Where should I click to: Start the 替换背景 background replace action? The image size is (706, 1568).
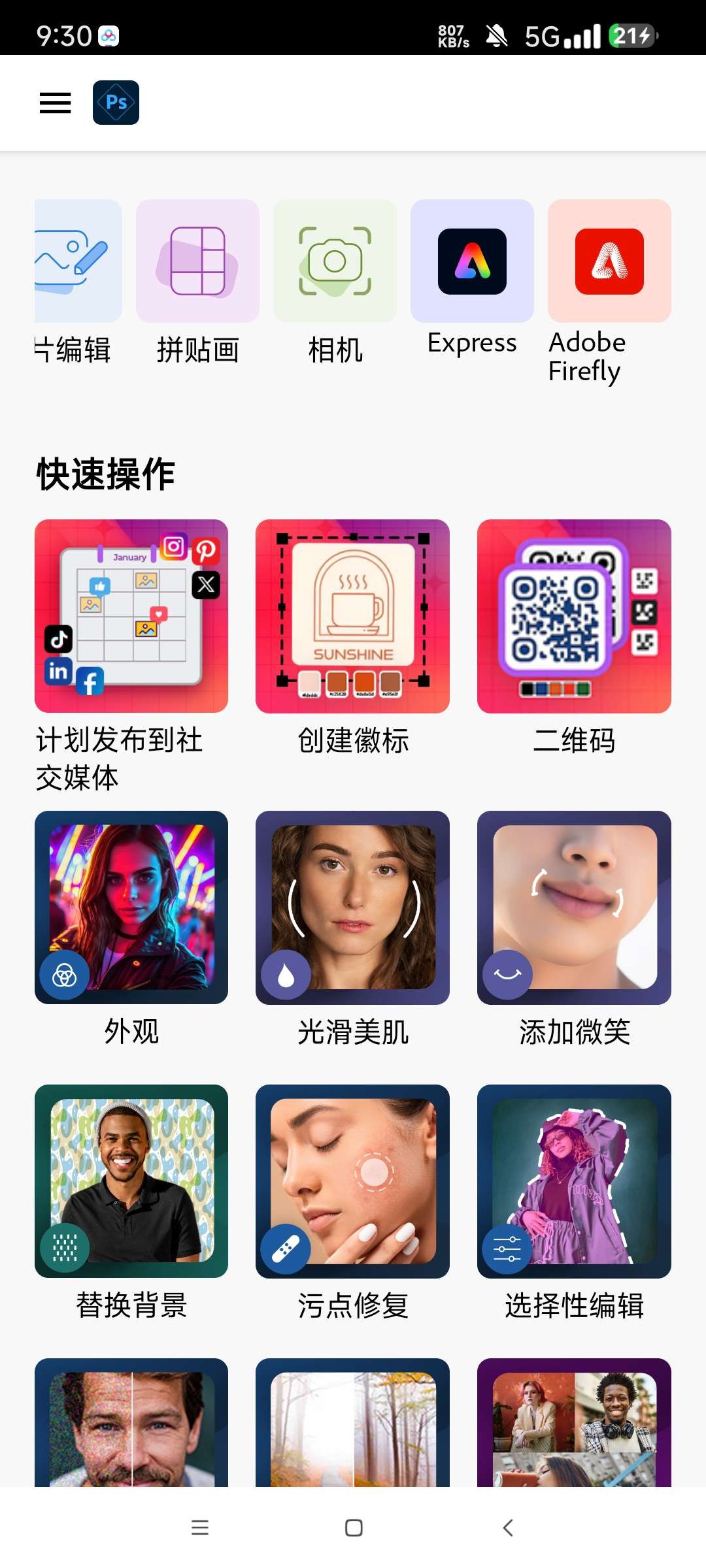click(x=131, y=1181)
